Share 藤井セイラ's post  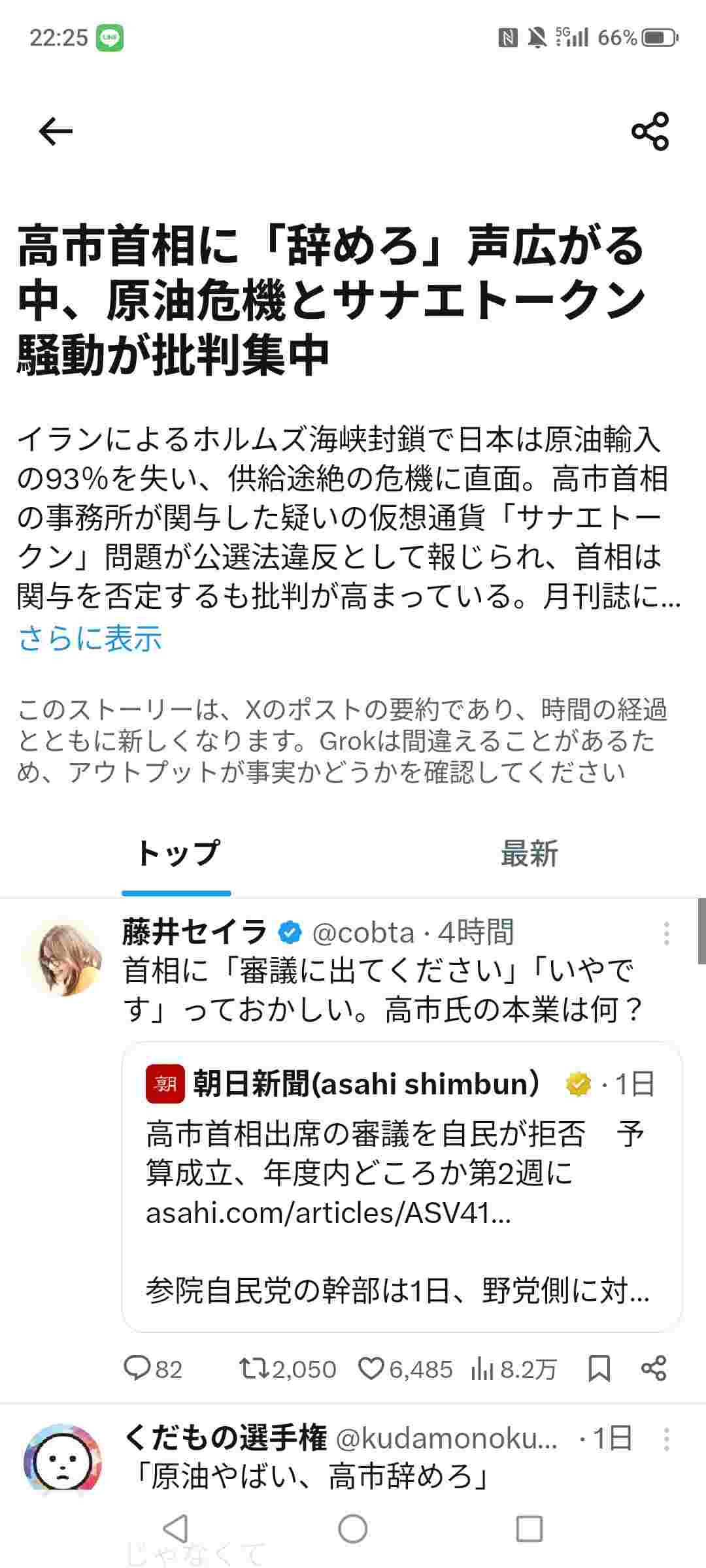[654, 1368]
